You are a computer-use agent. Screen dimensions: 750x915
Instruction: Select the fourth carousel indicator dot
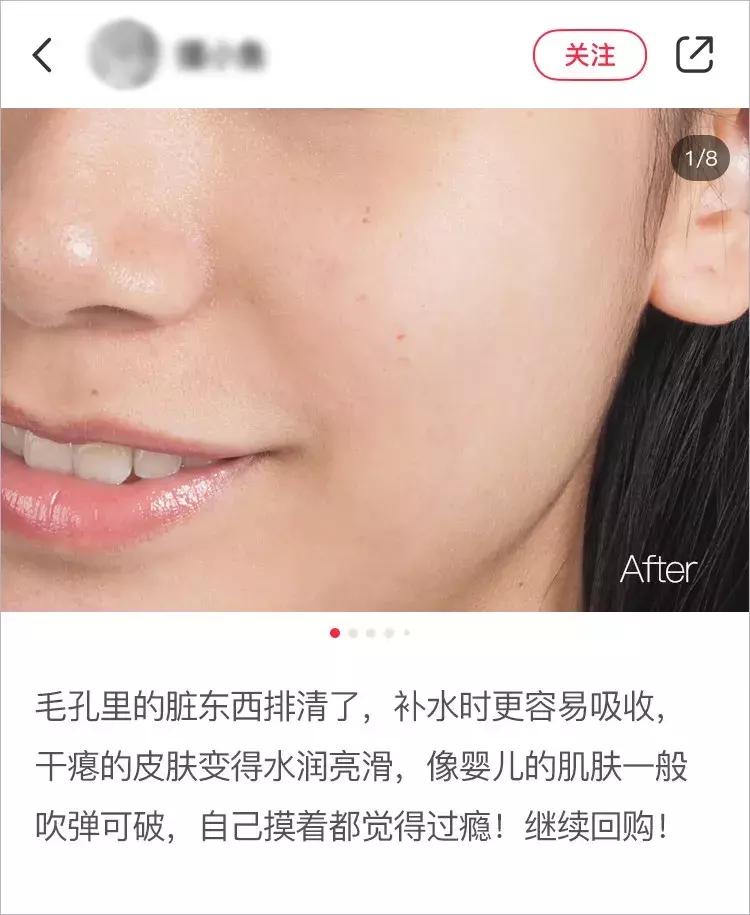coord(387,633)
